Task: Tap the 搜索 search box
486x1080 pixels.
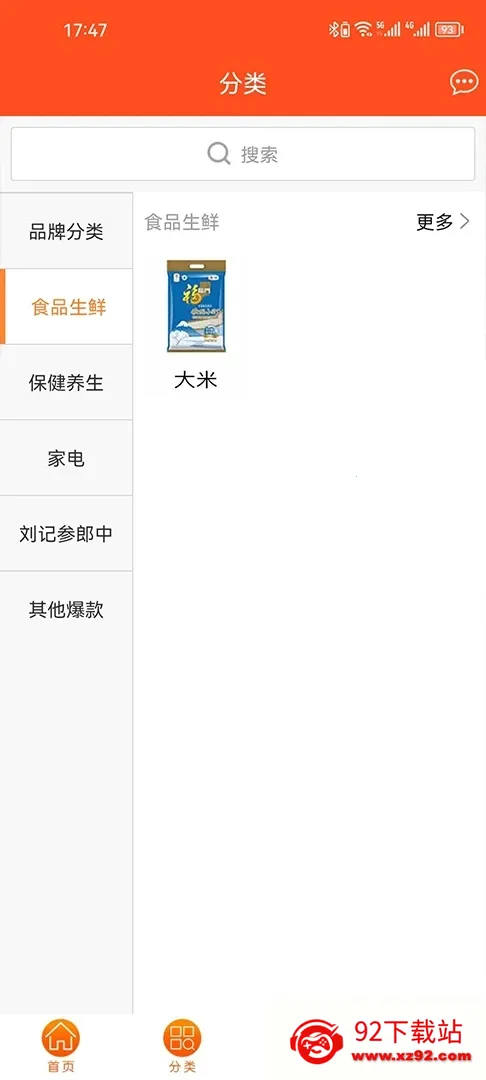Action: pos(242,154)
